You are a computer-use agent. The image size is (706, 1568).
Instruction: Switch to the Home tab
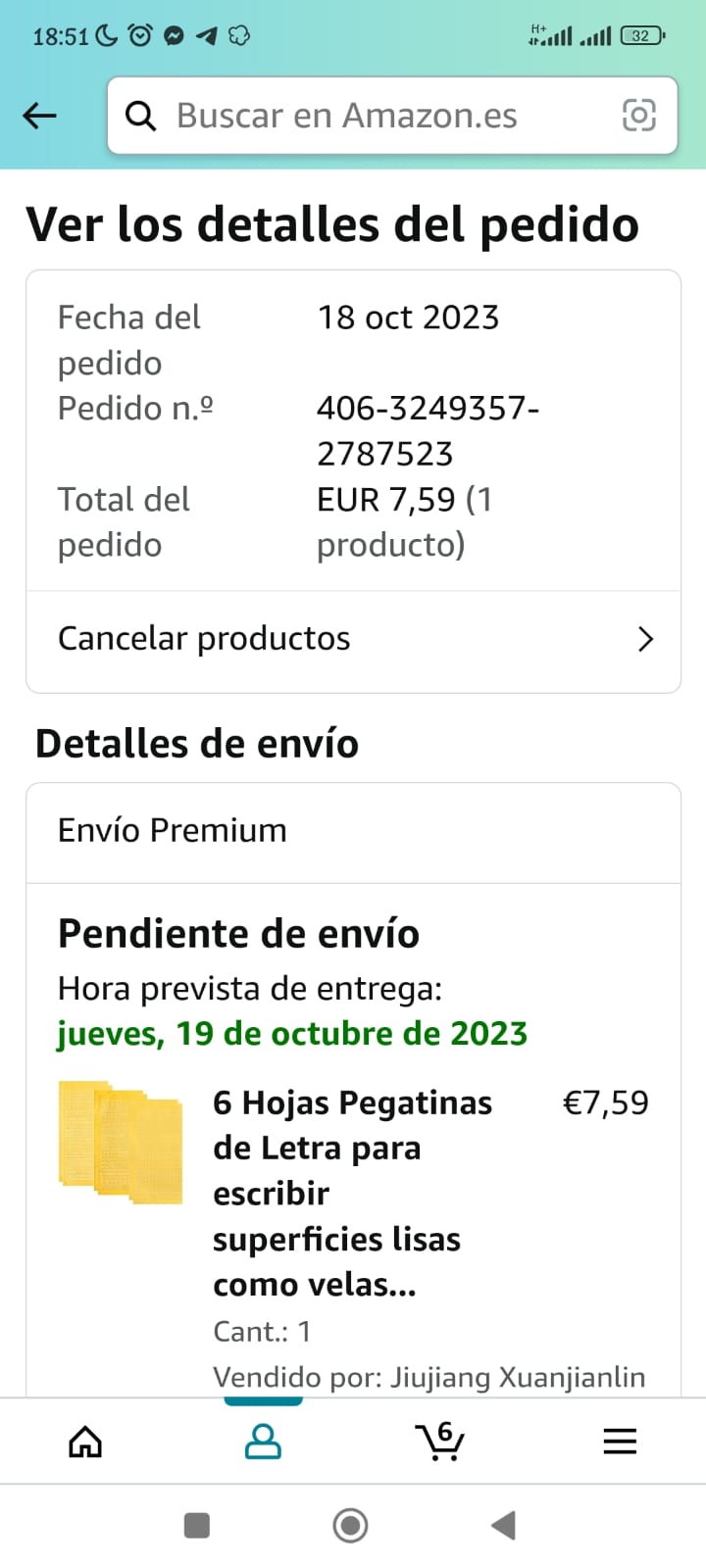tap(85, 1442)
